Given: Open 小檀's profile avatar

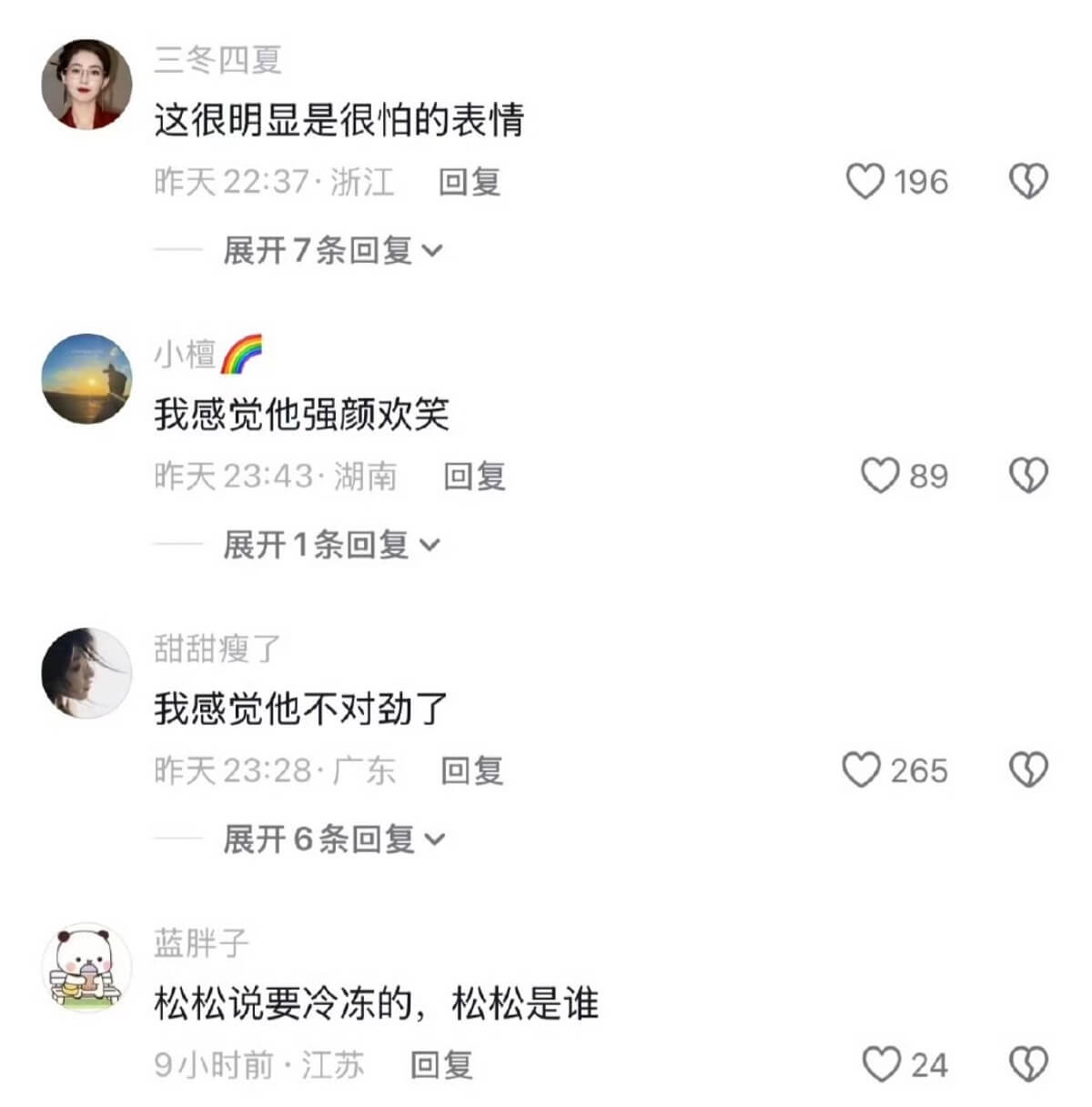Looking at the screenshot, I should click(87, 378).
